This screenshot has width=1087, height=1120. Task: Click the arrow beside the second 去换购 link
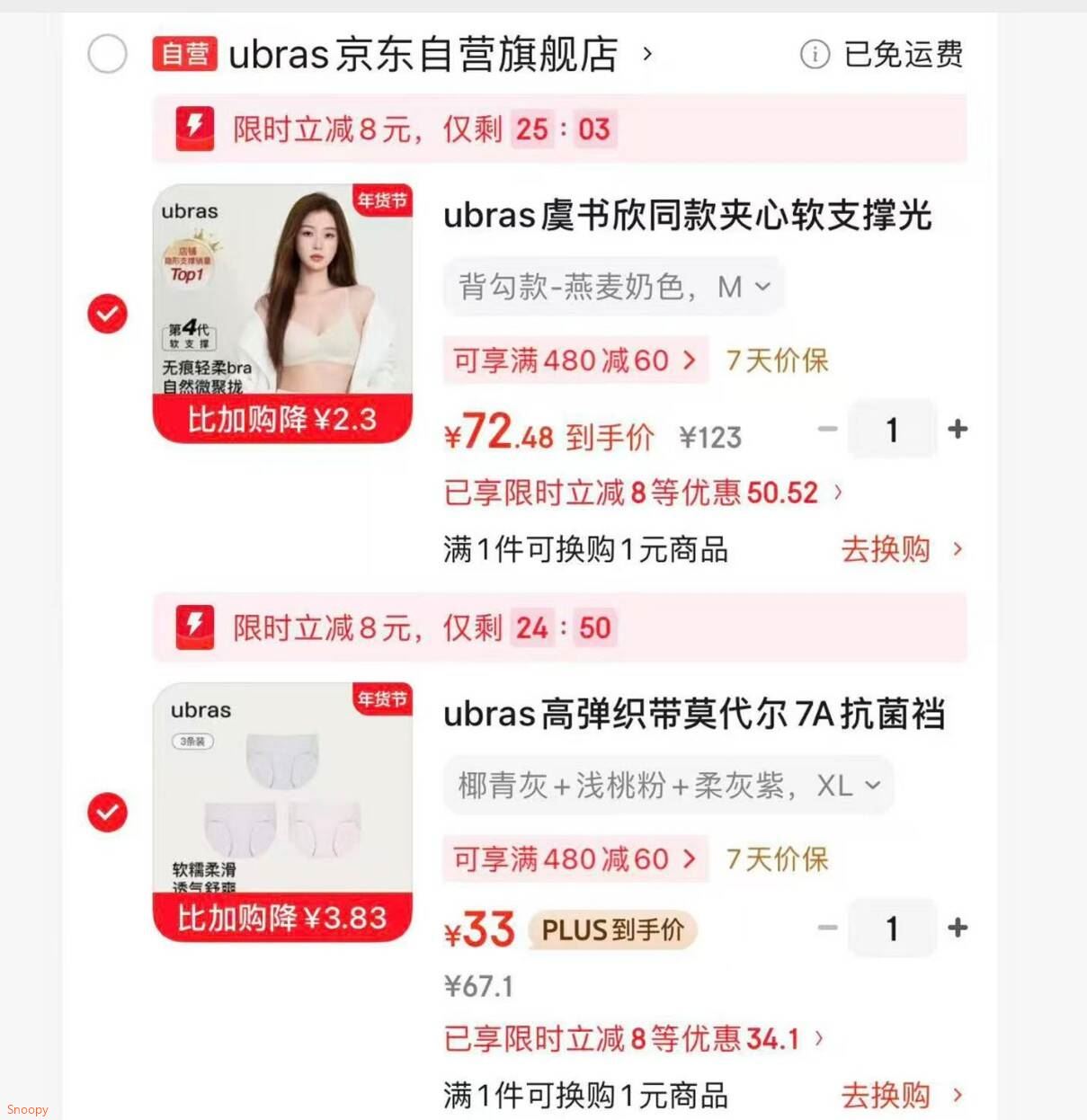click(958, 1096)
